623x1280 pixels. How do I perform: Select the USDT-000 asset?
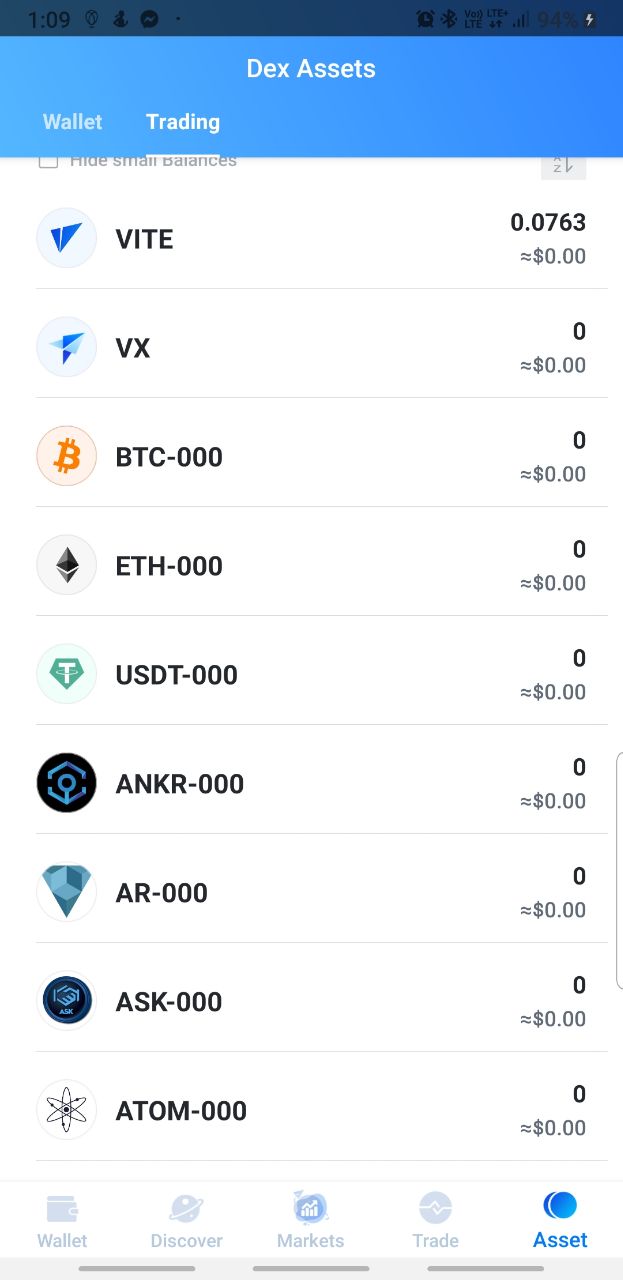(311, 675)
